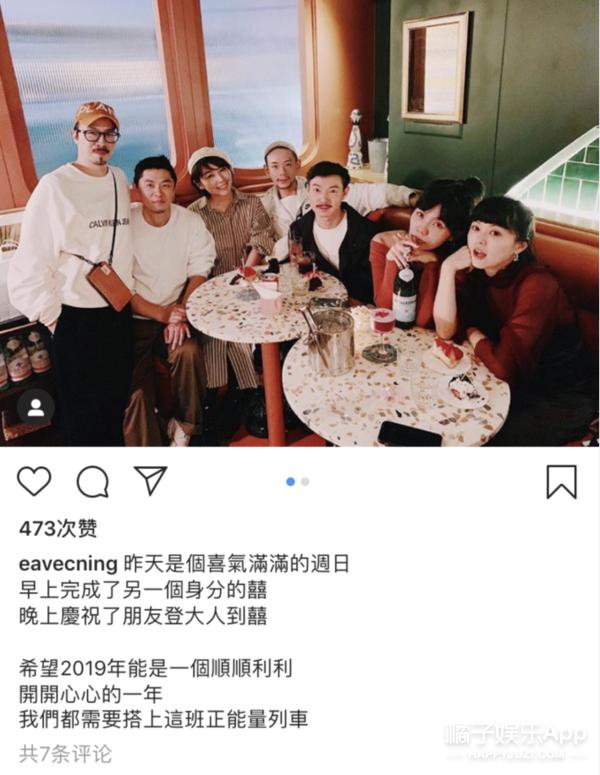Like the post with the heart icon
Viewport: 600px width, 775px height.
pos(34,481)
